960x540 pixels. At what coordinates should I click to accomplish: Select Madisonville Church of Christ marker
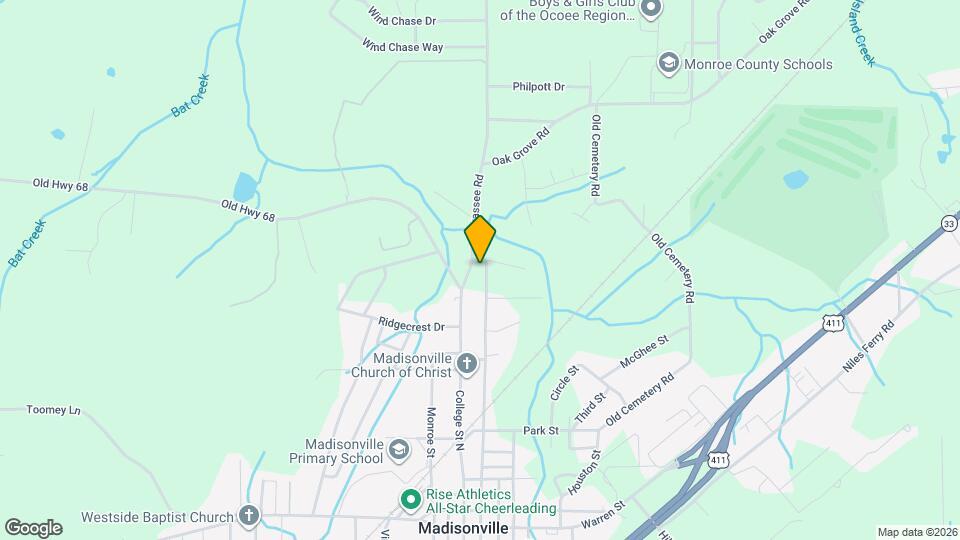tap(467, 361)
